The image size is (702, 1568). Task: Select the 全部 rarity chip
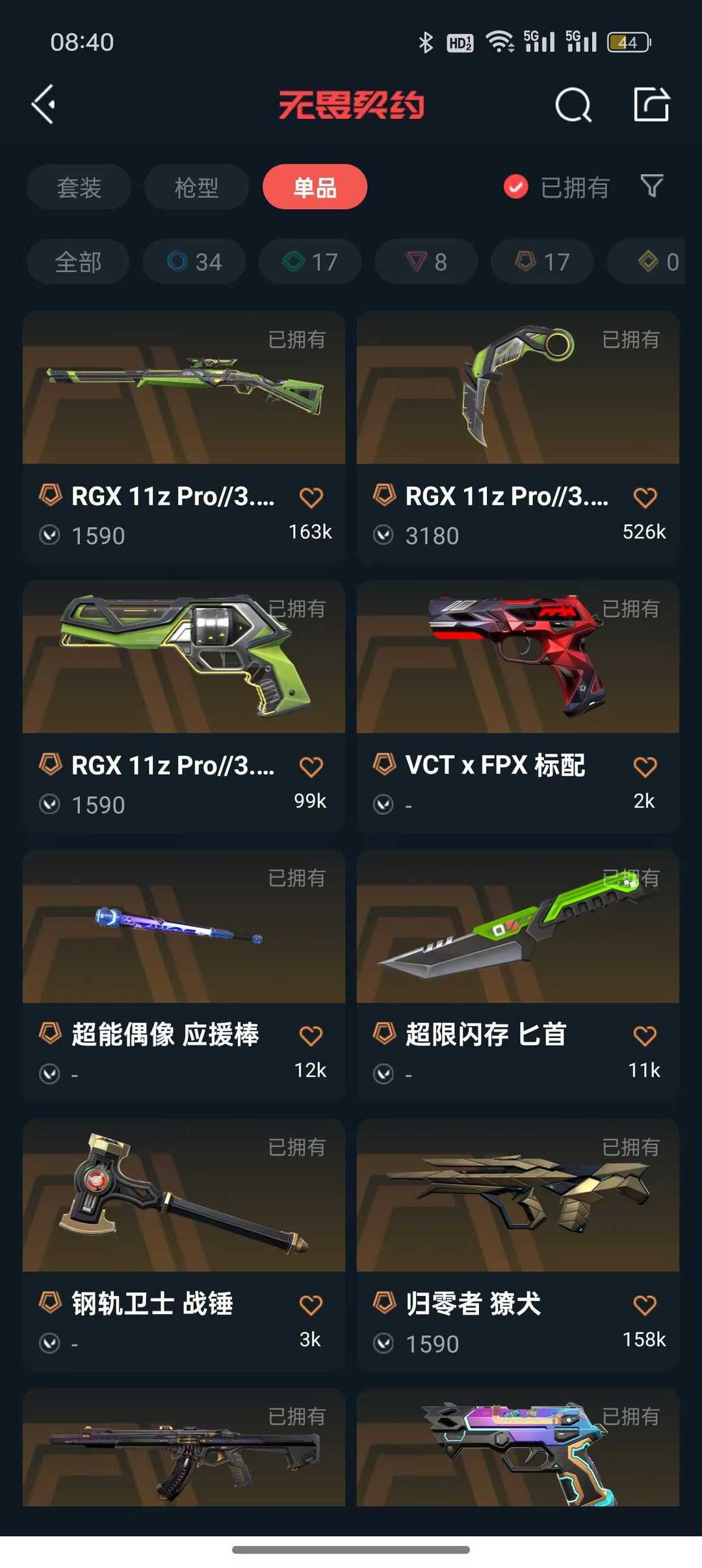78,262
